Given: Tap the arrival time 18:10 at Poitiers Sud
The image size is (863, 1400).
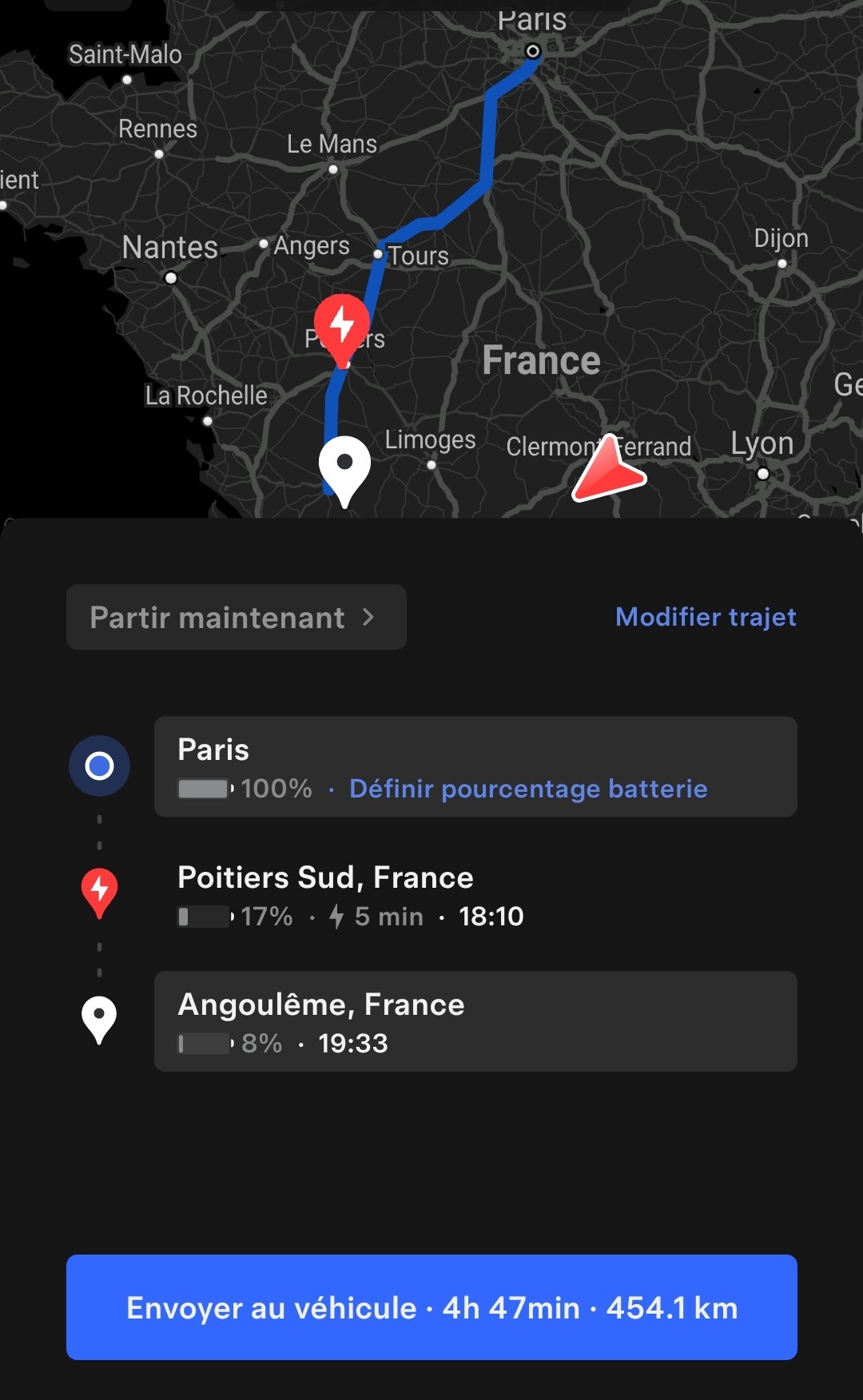Looking at the screenshot, I should click(x=491, y=917).
